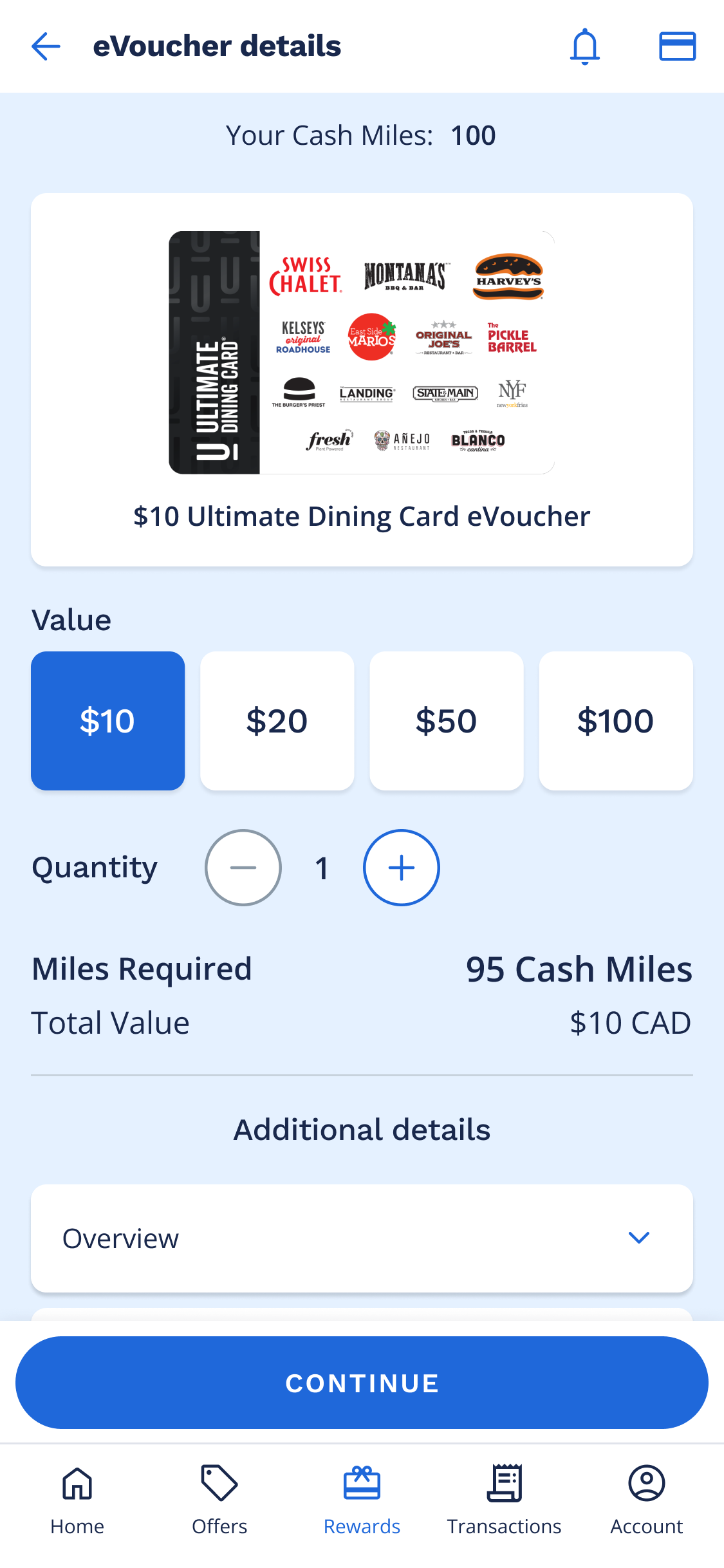Screen dimensions: 724x1568
Task: Increase quantity with the plus button
Action: click(x=401, y=867)
